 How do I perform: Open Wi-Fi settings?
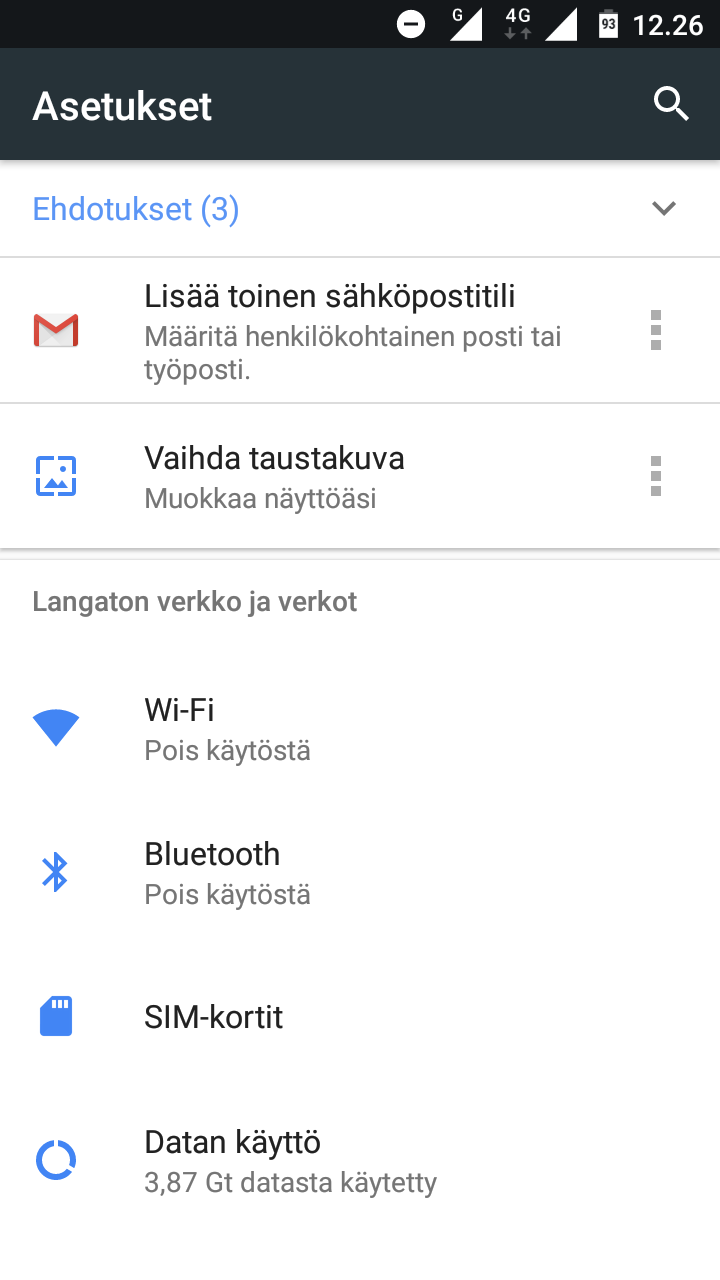(360, 728)
